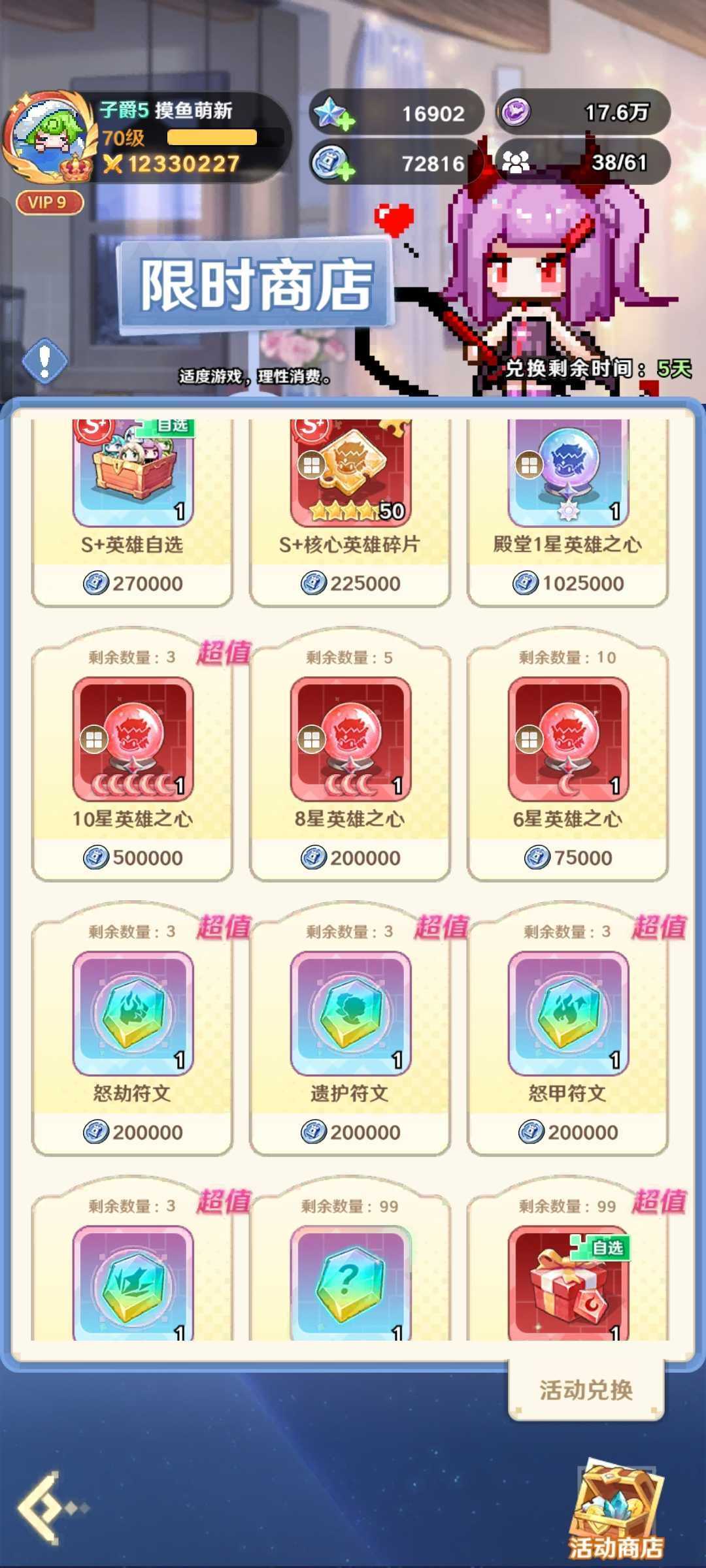Choose the 8星英雄之心 card

point(350,751)
